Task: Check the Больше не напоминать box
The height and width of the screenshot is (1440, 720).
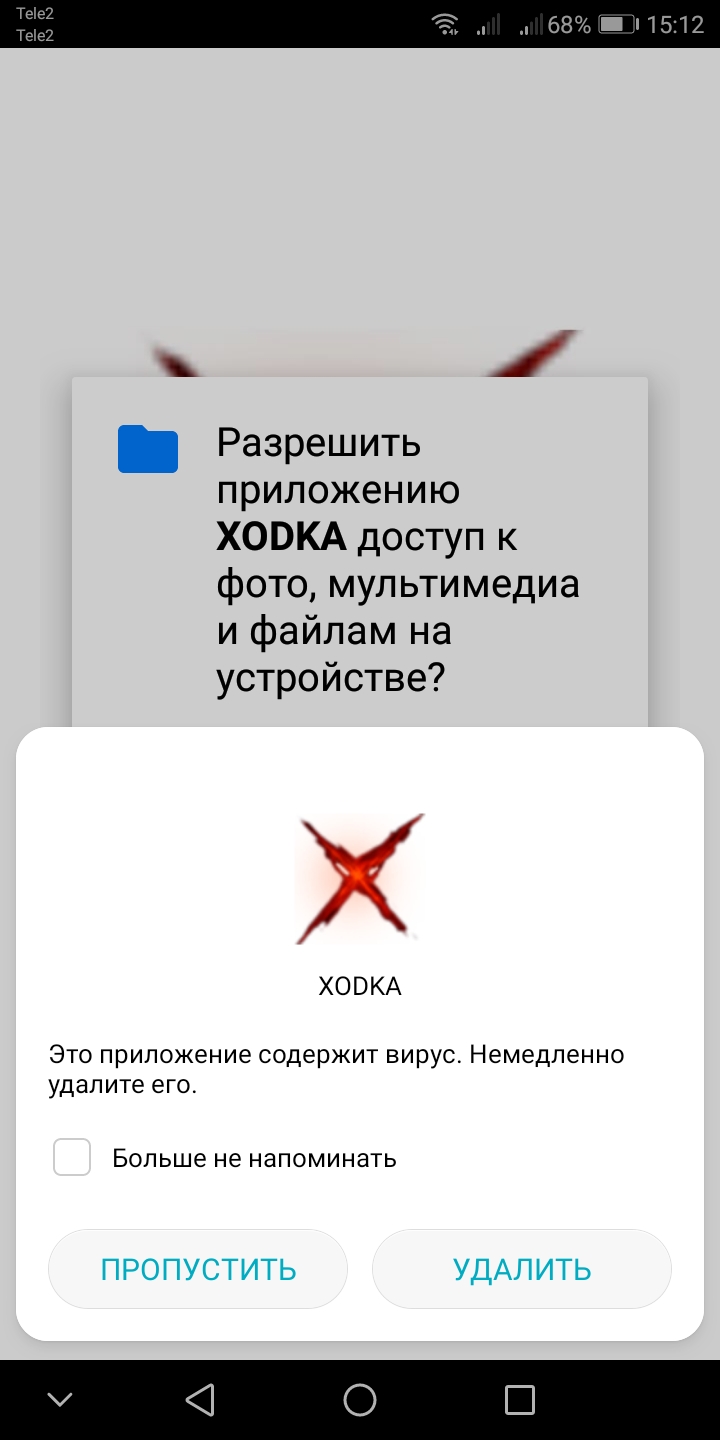Action: (72, 1158)
